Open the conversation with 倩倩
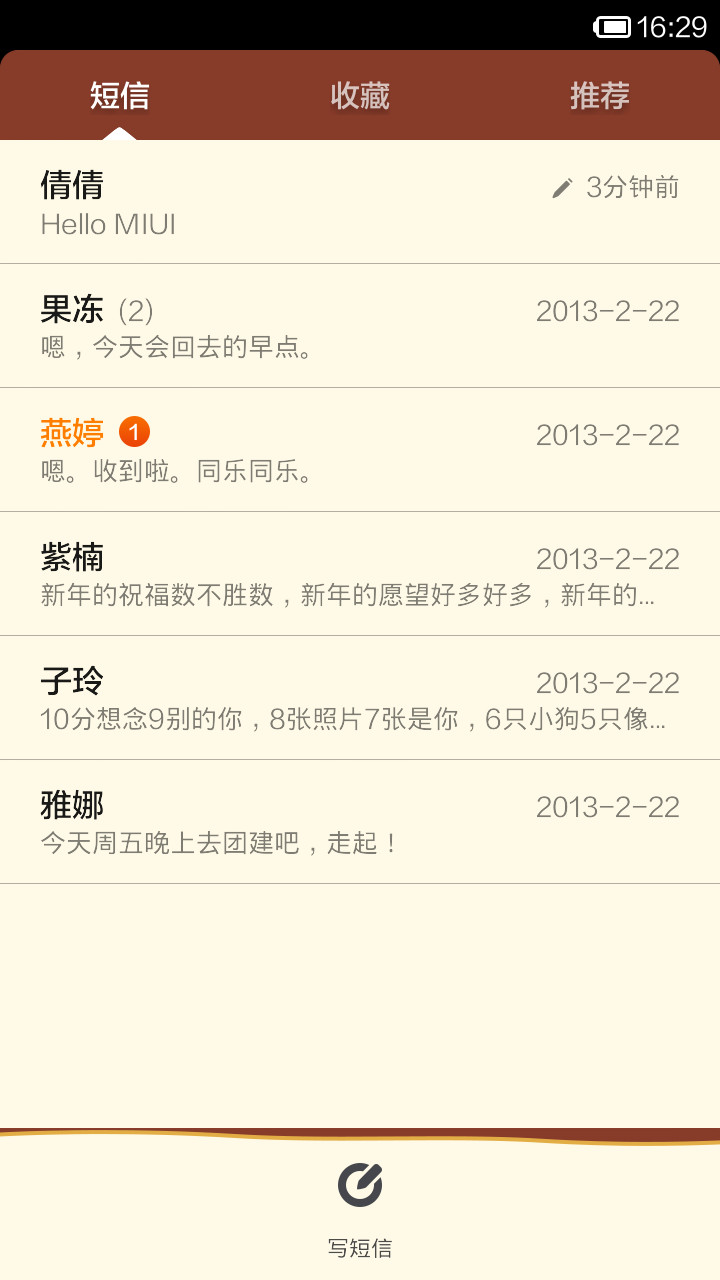The image size is (720, 1280). coord(360,202)
